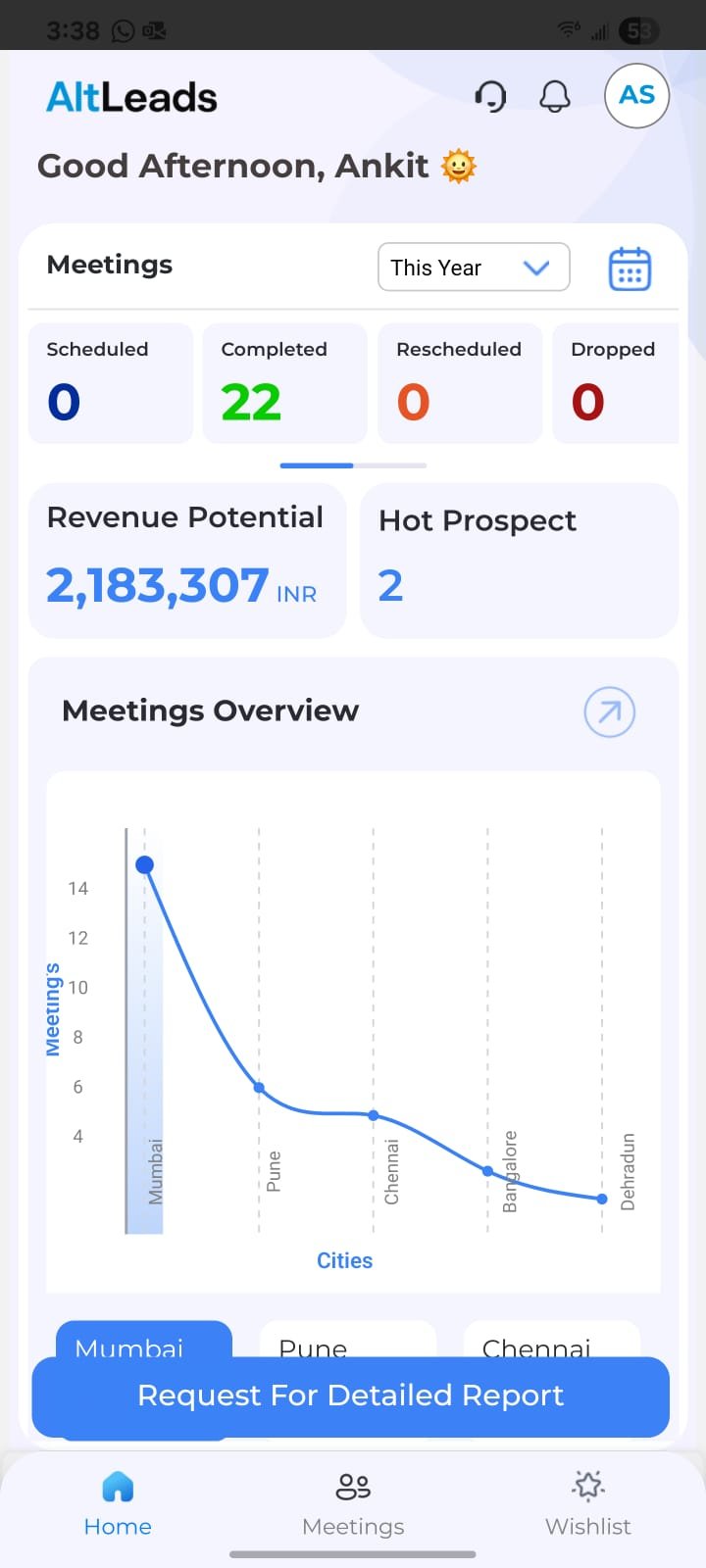Open the headset support icon
The image size is (706, 1568).
pos(491,96)
